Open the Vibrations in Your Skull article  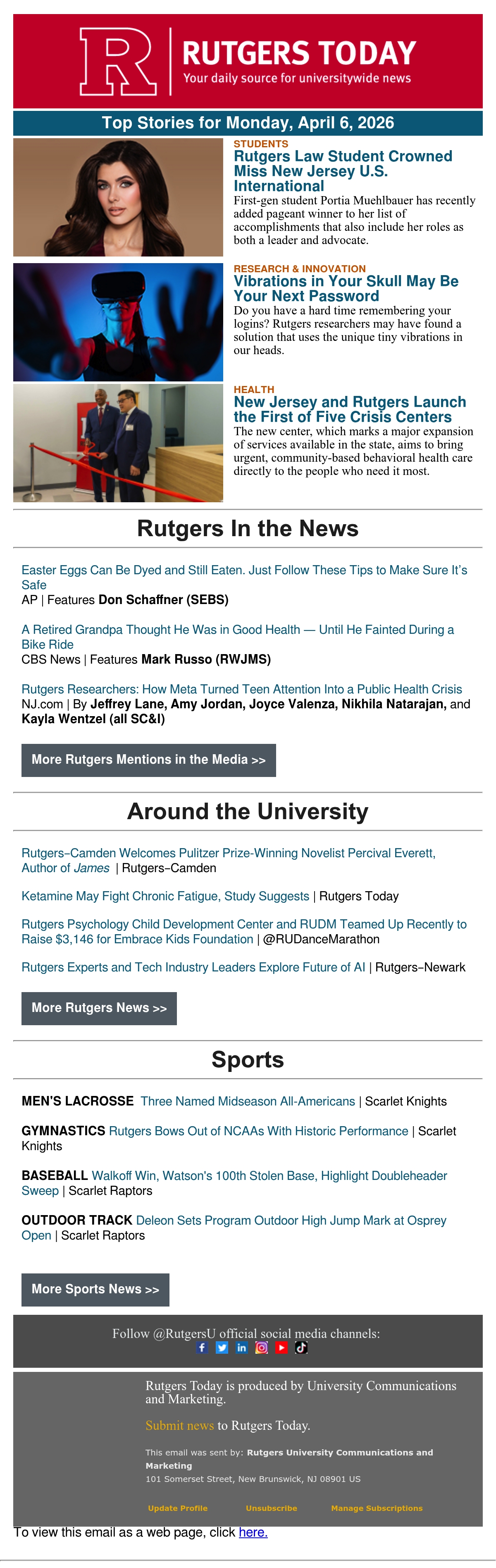[346, 288]
